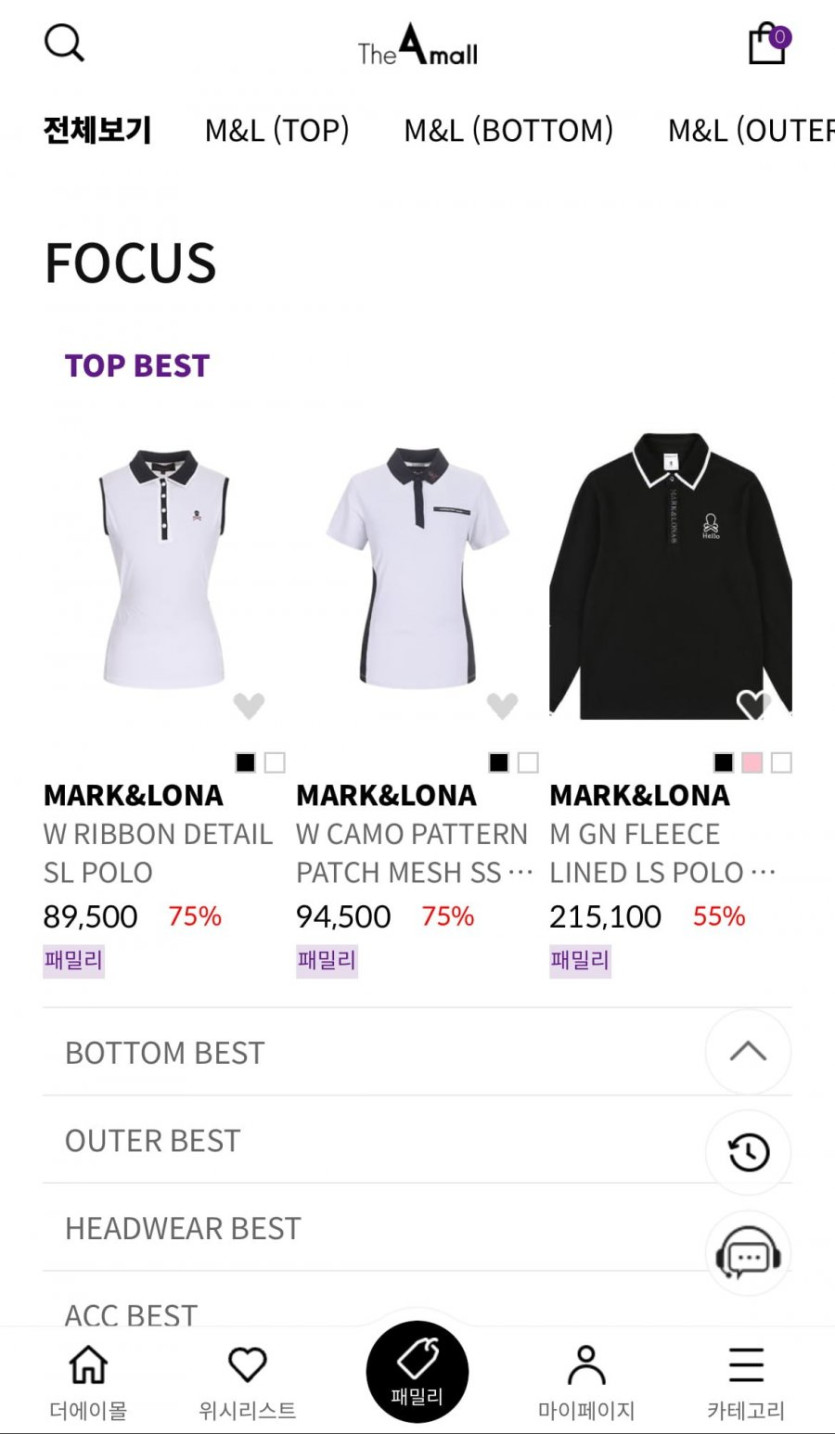Image resolution: width=835 pixels, height=1434 pixels.
Task: Open the W RIBBON DETAIL SL POLO product
Action: point(164,570)
